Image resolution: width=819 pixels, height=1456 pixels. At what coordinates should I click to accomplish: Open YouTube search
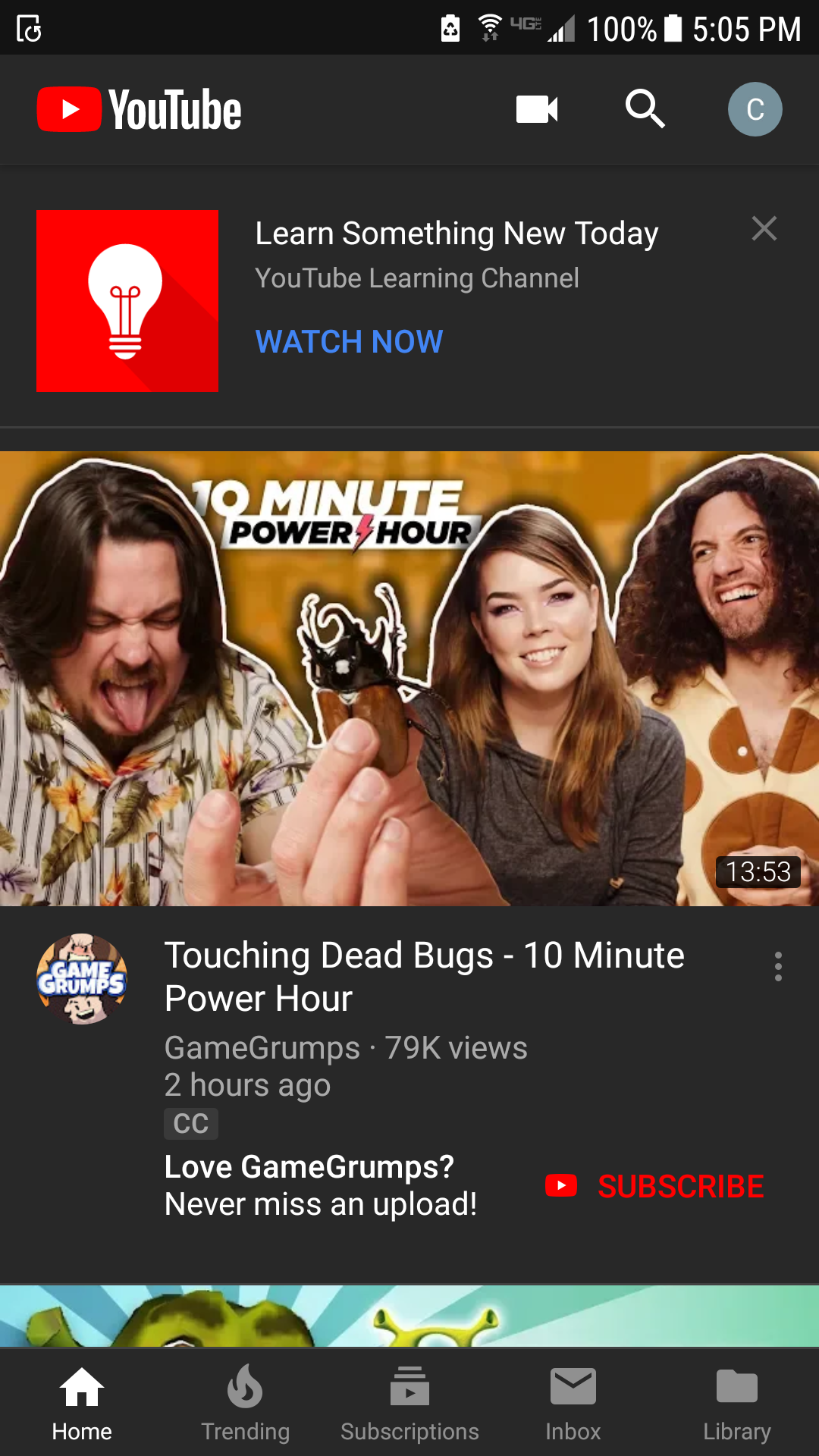click(645, 109)
